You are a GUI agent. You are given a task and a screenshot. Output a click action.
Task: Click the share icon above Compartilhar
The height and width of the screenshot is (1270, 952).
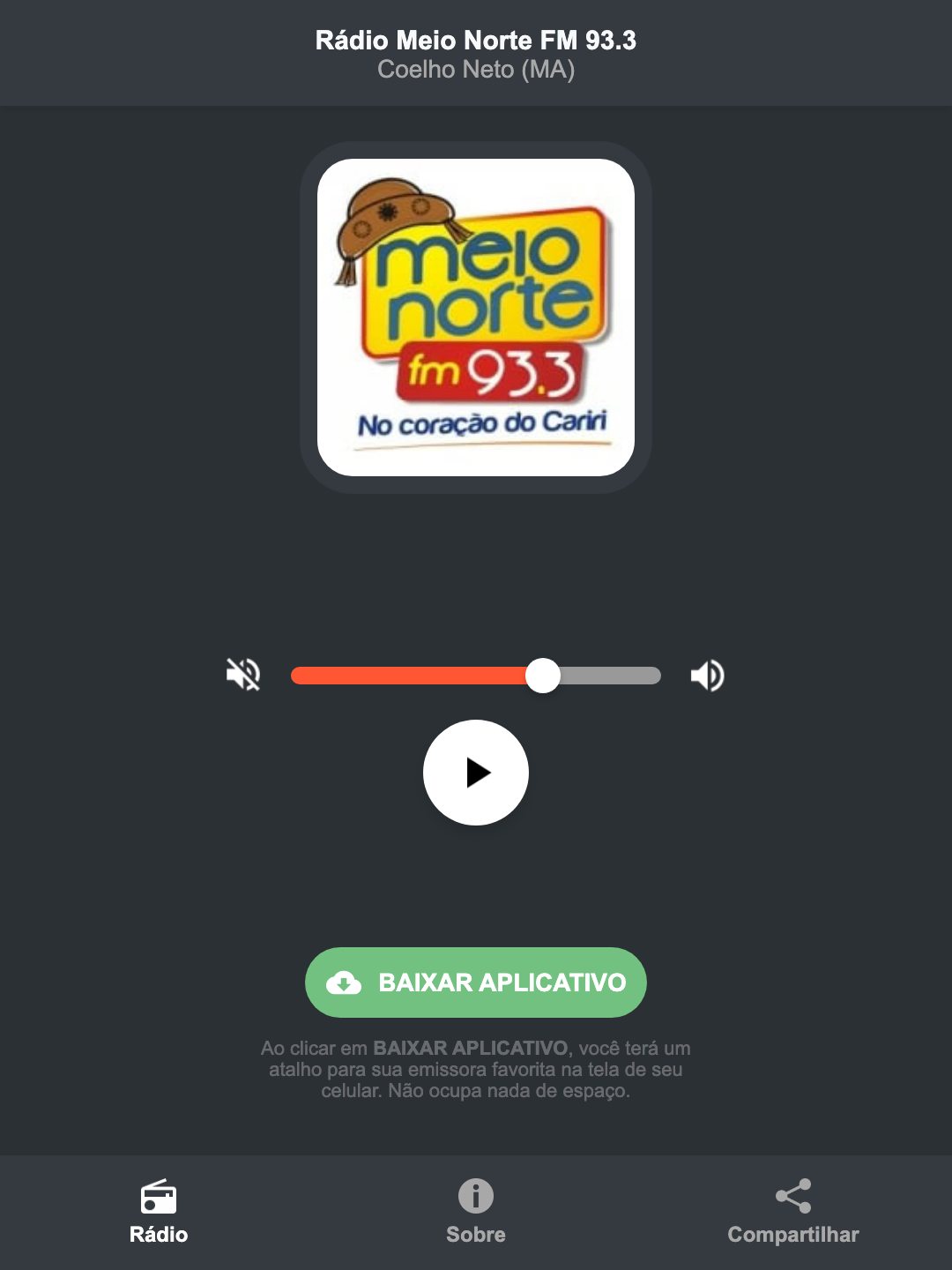click(792, 1197)
